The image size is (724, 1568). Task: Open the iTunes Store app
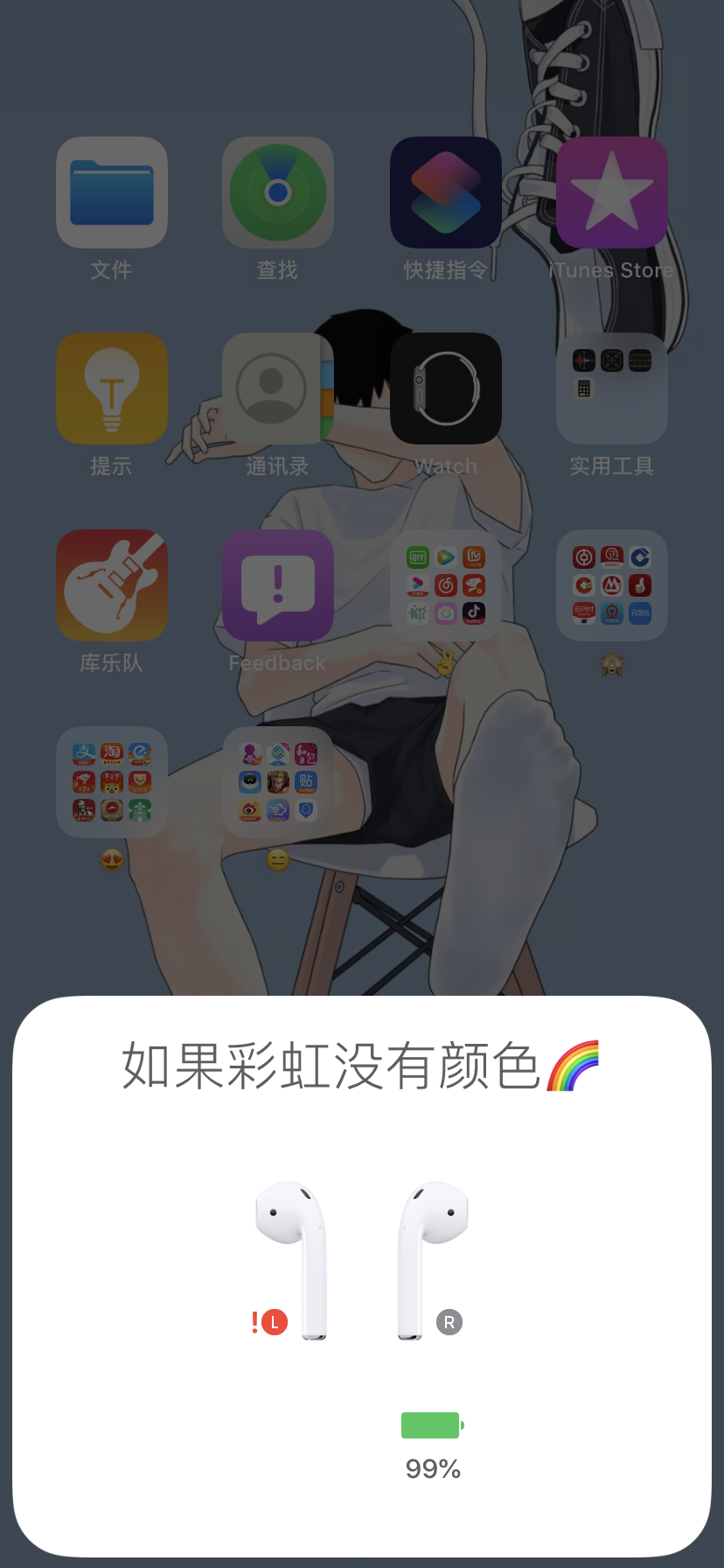point(612,192)
